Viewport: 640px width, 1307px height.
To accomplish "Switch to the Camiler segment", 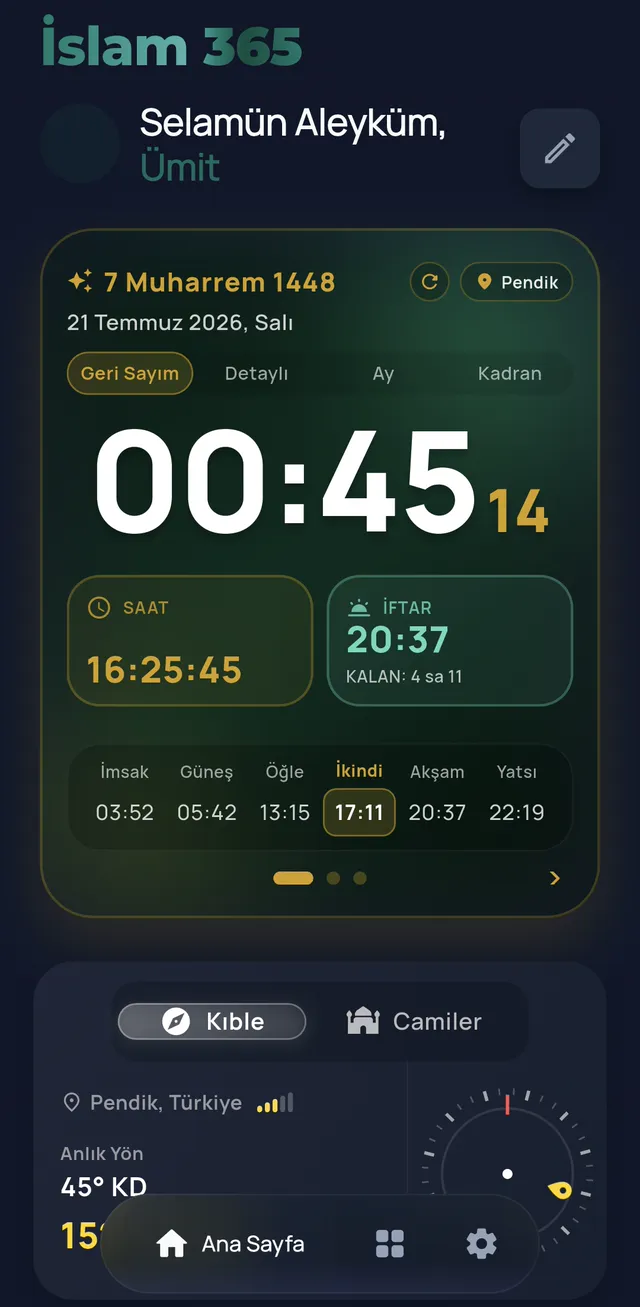I will (414, 1021).
